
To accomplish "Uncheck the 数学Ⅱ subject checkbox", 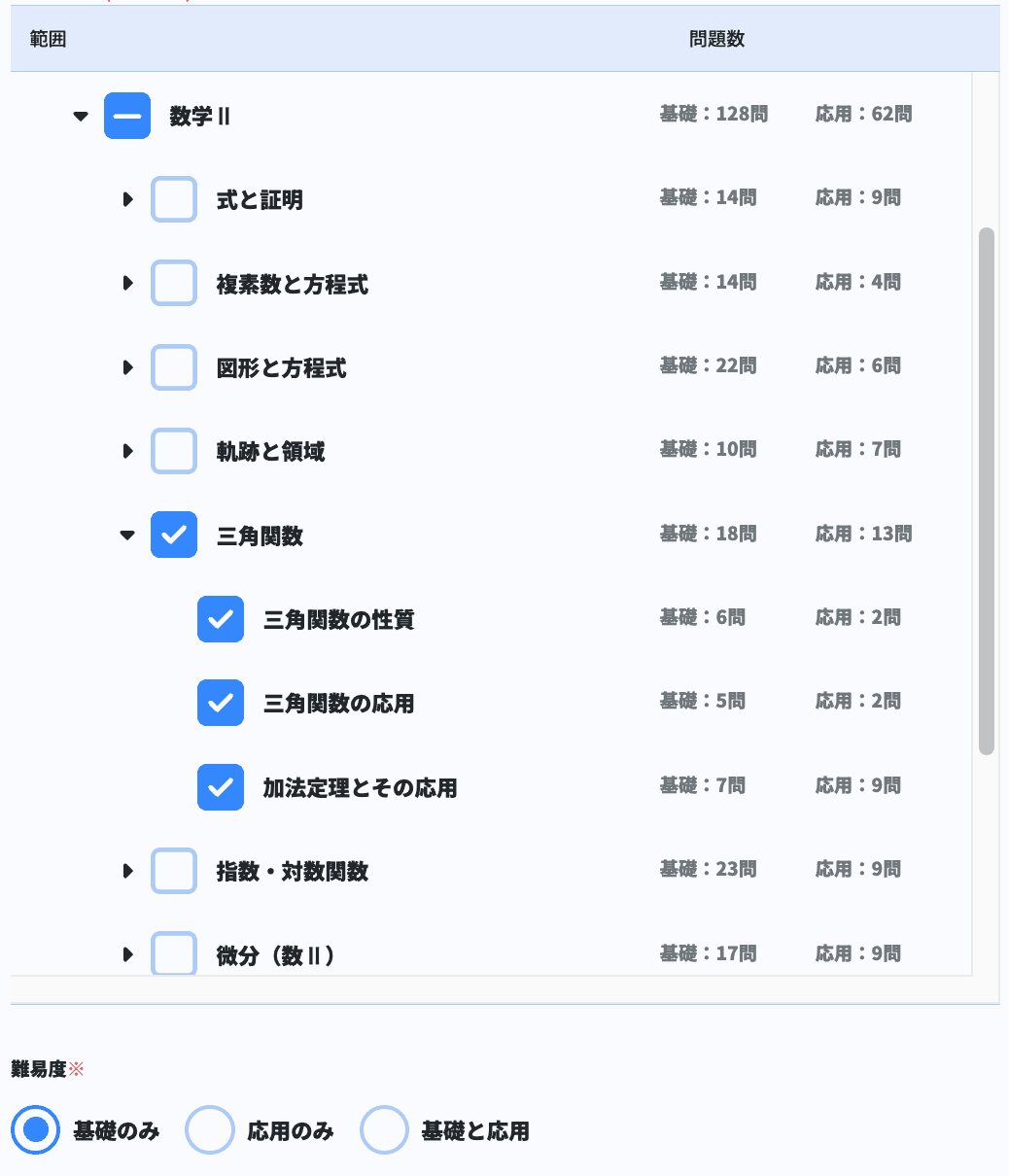I will [127, 115].
